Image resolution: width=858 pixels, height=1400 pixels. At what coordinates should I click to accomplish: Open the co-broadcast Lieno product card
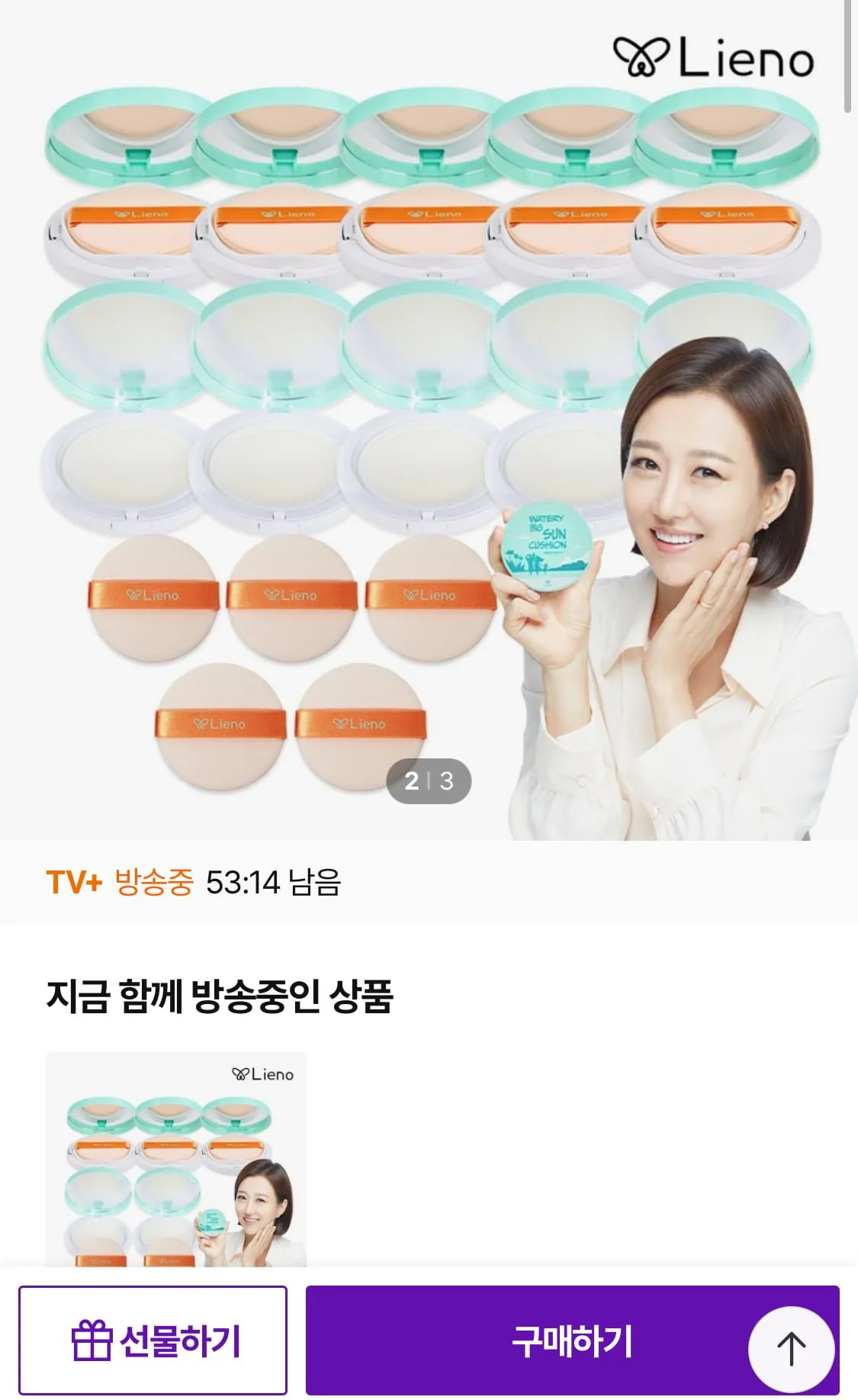[x=176, y=1158]
